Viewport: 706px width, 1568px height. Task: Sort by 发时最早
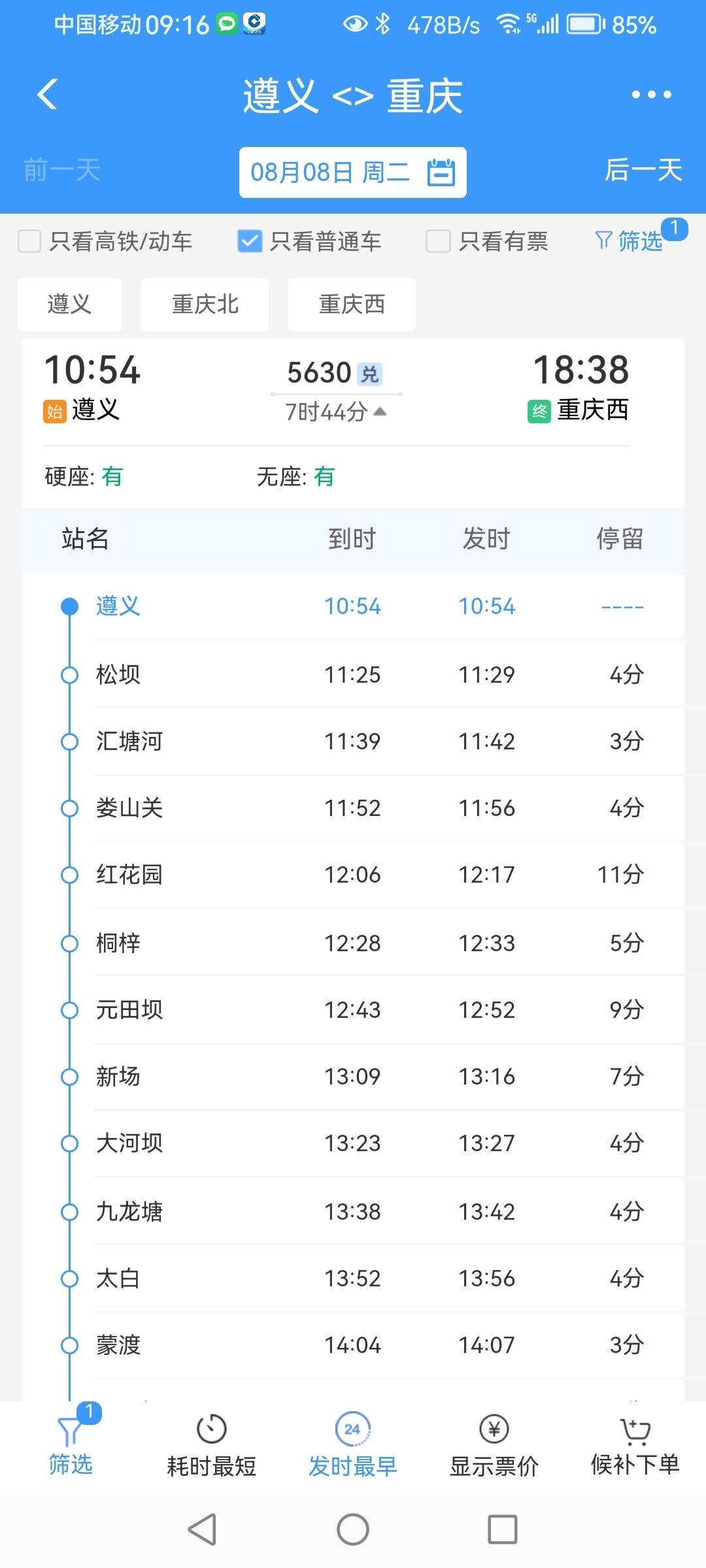coord(352,1445)
